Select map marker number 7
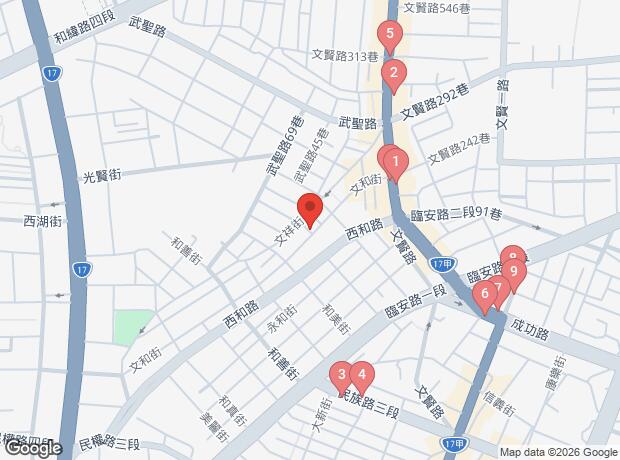Screen dimensions: 620x460 (500, 289)
